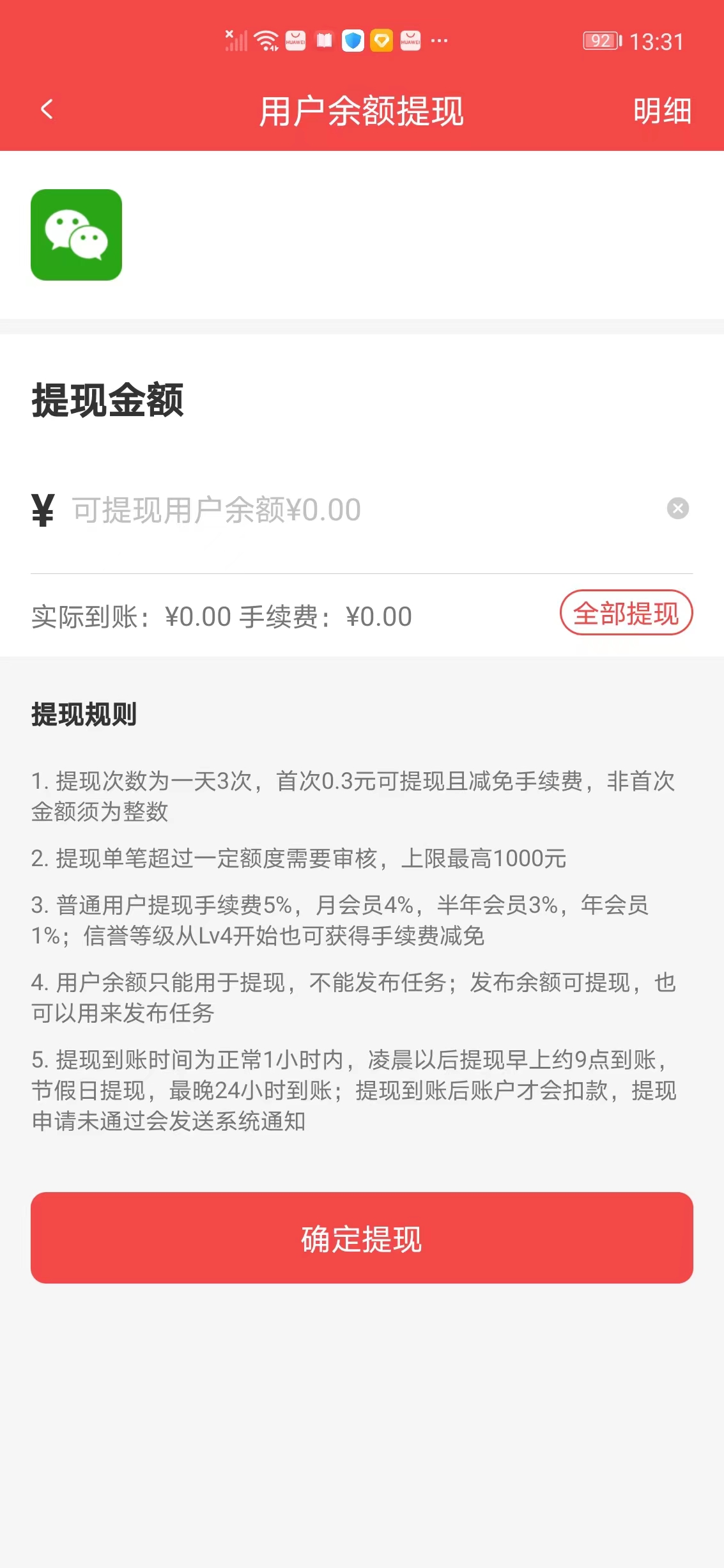The image size is (724, 1568).
Task: Tap 全部提现 to withdraw everything
Action: coord(626,613)
